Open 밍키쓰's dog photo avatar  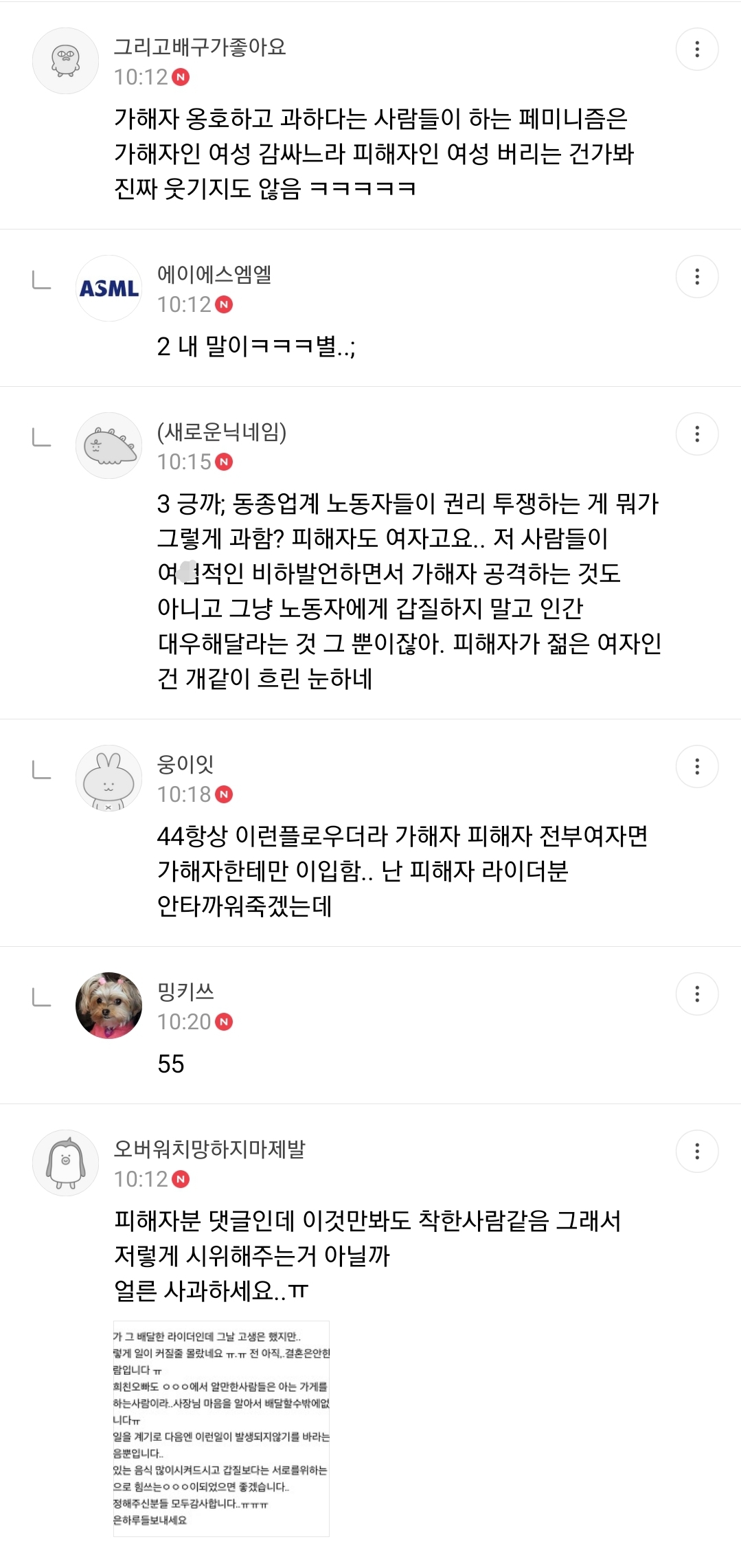(x=109, y=1005)
